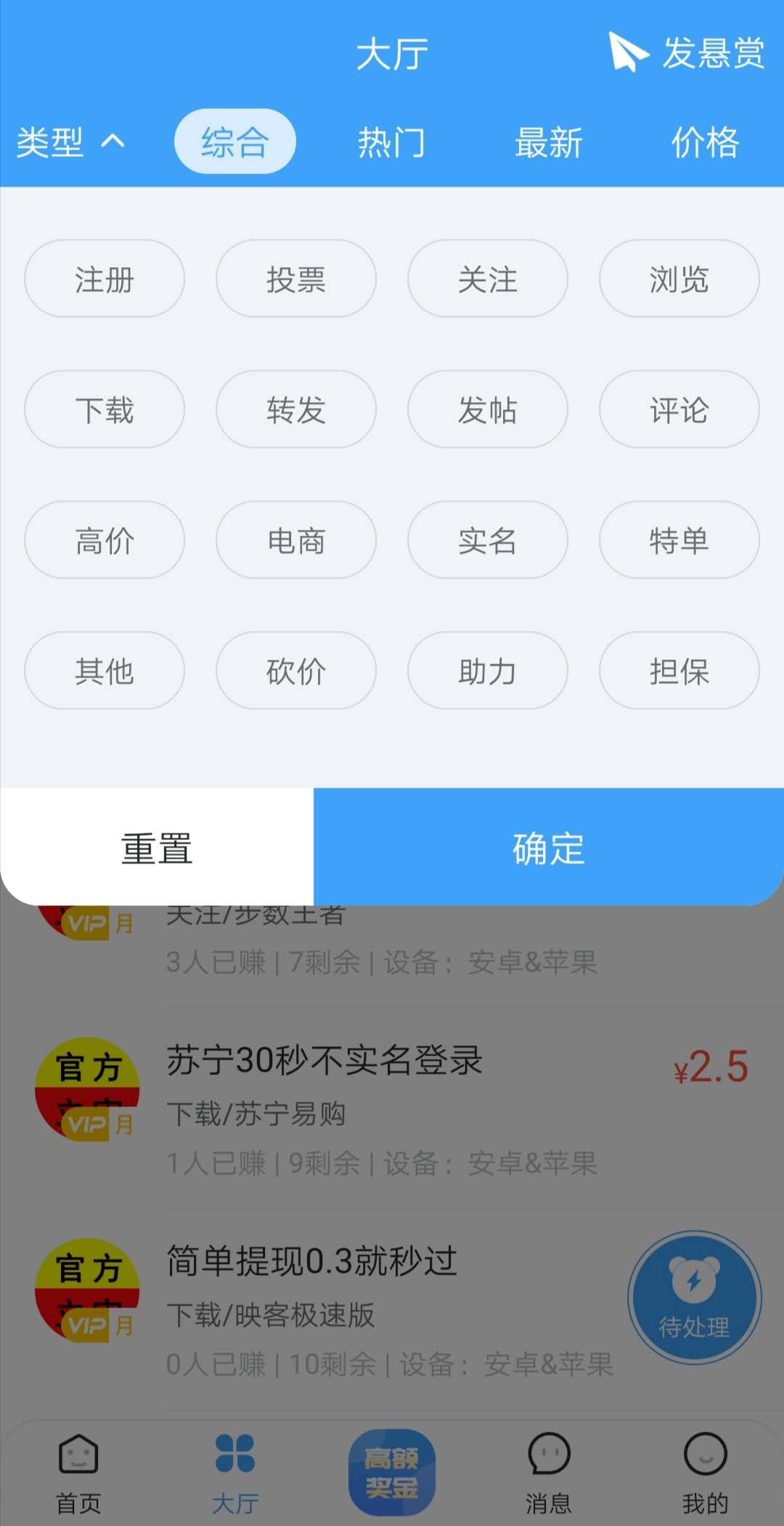The width and height of the screenshot is (784, 1526).
Task: Filter by 评论 tasks
Action: [679, 409]
